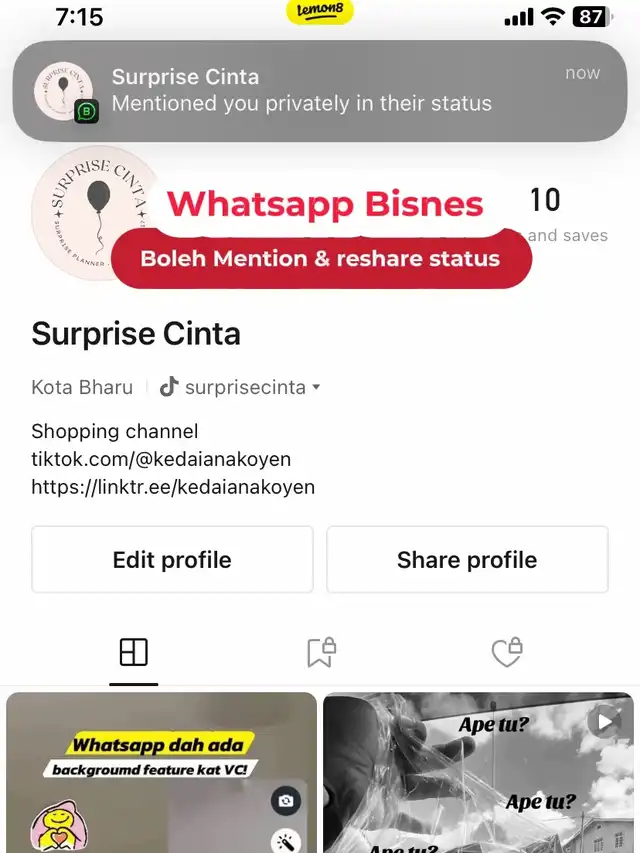This screenshot has height=853, width=640.
Task: Switch to the posts grid tab
Action: click(x=133, y=653)
